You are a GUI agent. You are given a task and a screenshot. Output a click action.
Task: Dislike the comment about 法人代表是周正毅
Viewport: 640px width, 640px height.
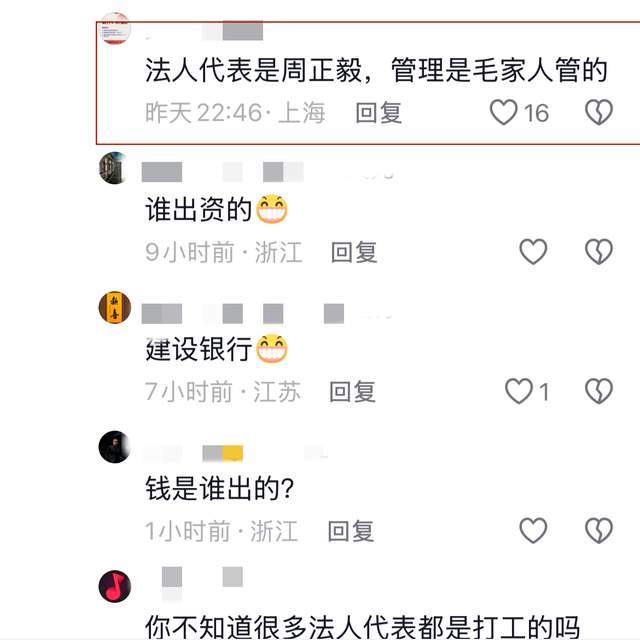[598, 113]
